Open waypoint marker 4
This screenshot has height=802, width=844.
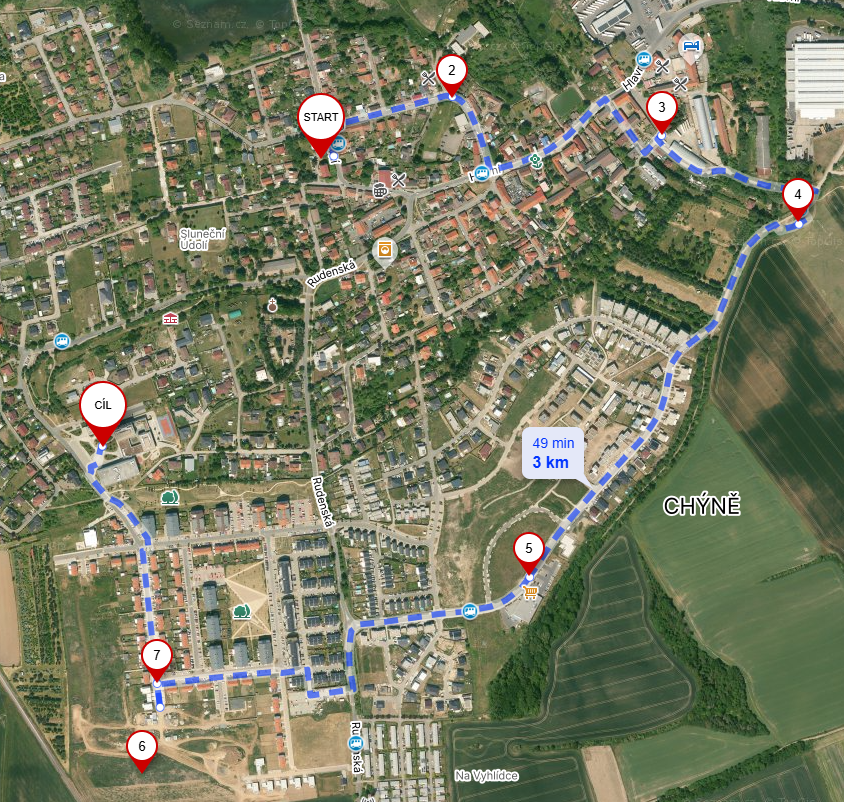[x=797, y=194]
